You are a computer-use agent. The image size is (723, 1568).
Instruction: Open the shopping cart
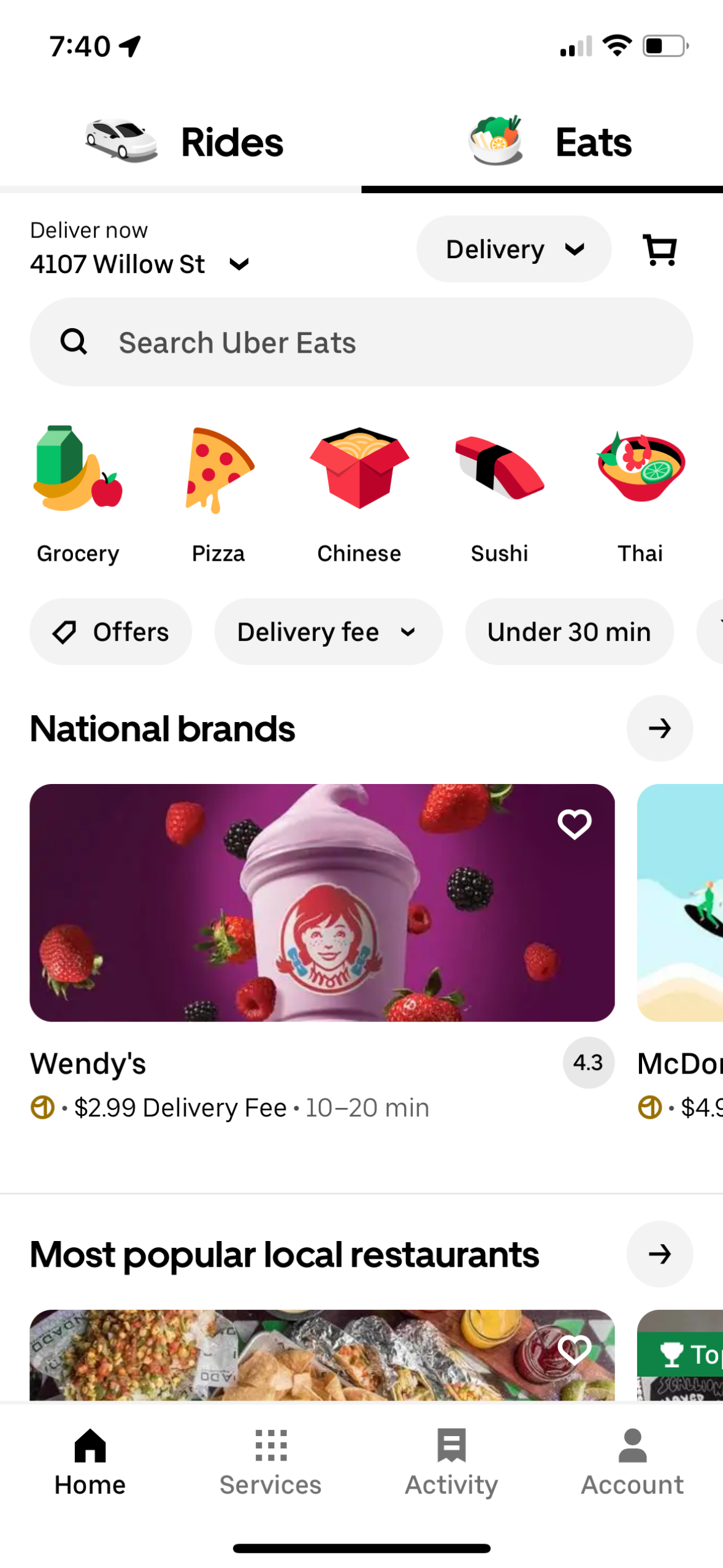click(659, 249)
